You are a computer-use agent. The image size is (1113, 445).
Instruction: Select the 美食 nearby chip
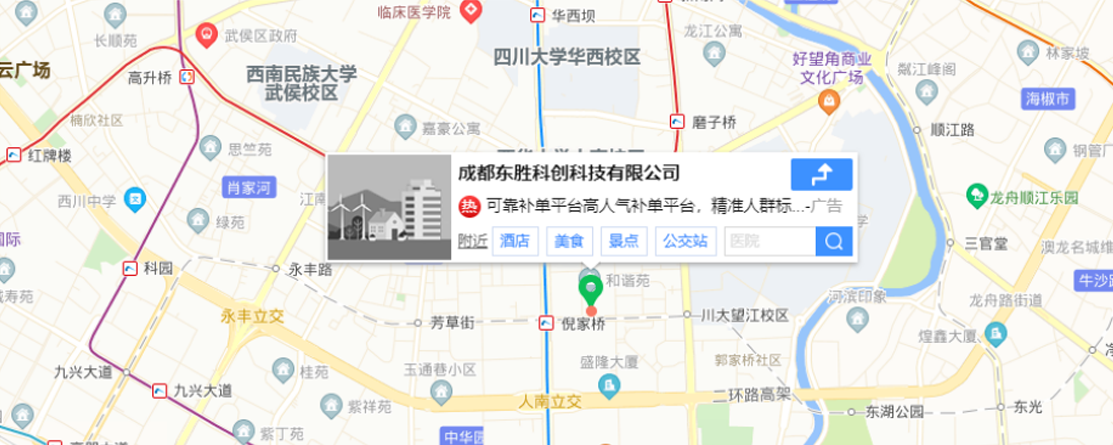pyautogui.click(x=569, y=241)
